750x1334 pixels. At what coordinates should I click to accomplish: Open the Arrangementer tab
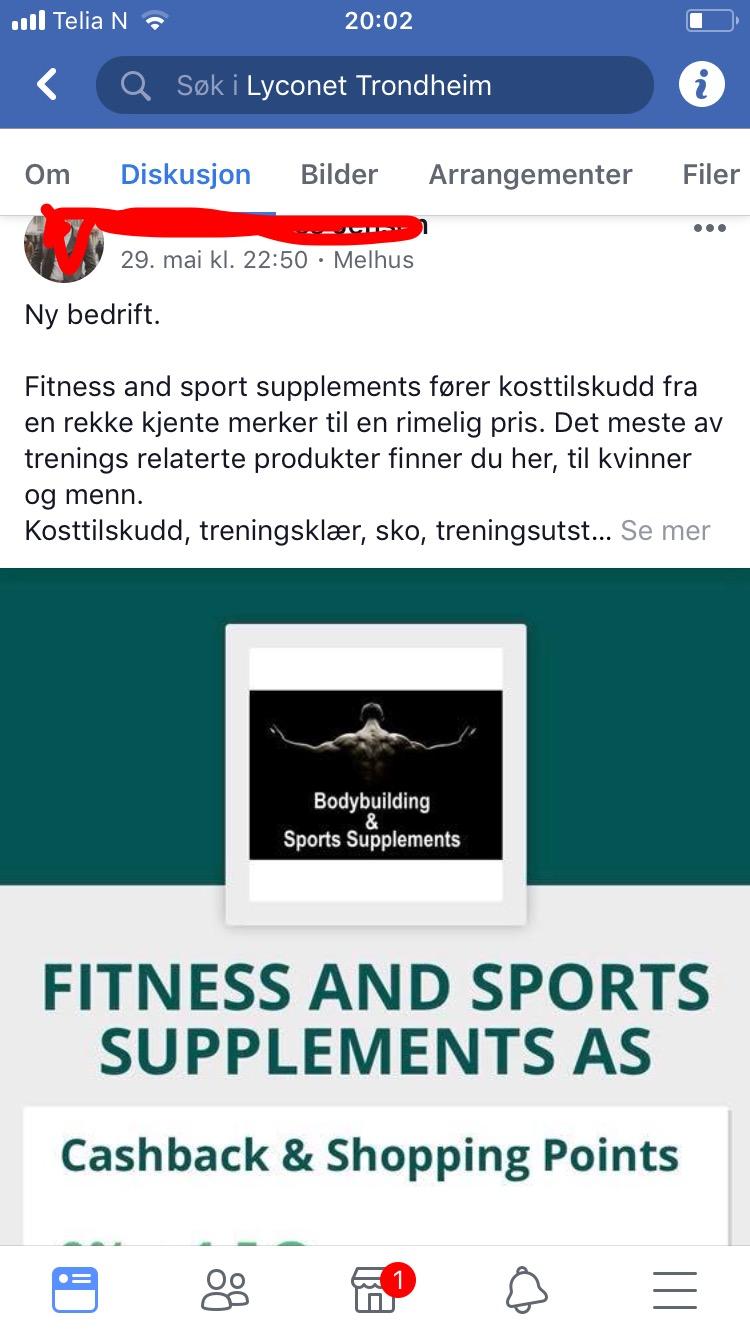coord(530,174)
